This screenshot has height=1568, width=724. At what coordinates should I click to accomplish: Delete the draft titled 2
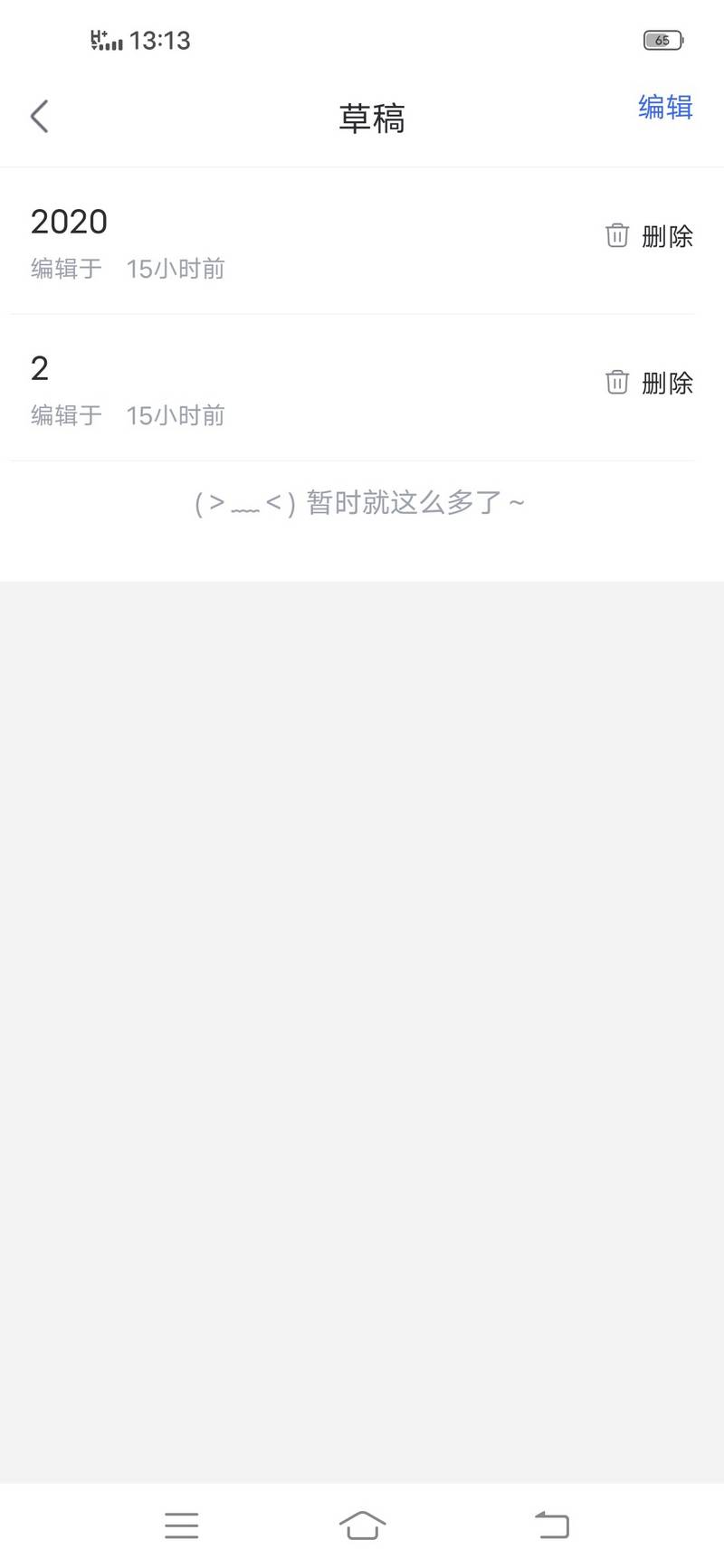[x=649, y=383]
